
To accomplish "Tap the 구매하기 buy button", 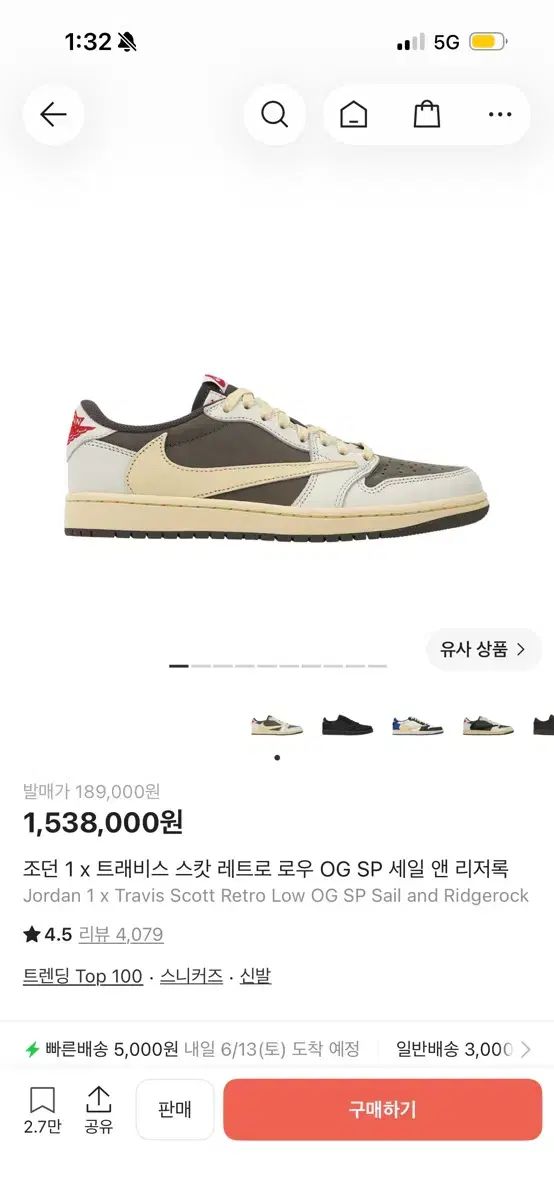I will coord(383,1110).
